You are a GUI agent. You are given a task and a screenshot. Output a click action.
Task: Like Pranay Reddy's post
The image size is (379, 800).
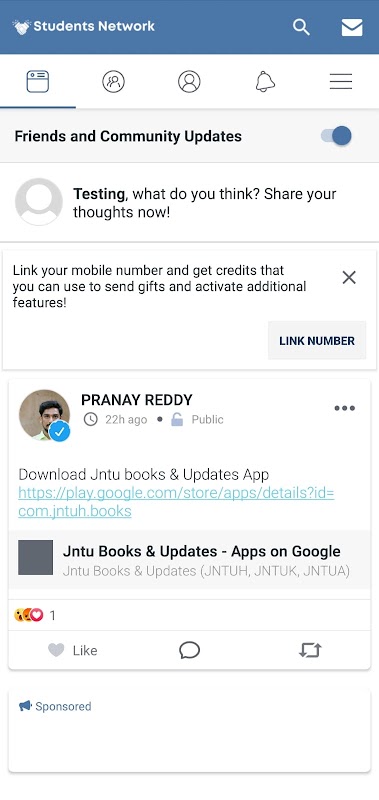pos(72,650)
